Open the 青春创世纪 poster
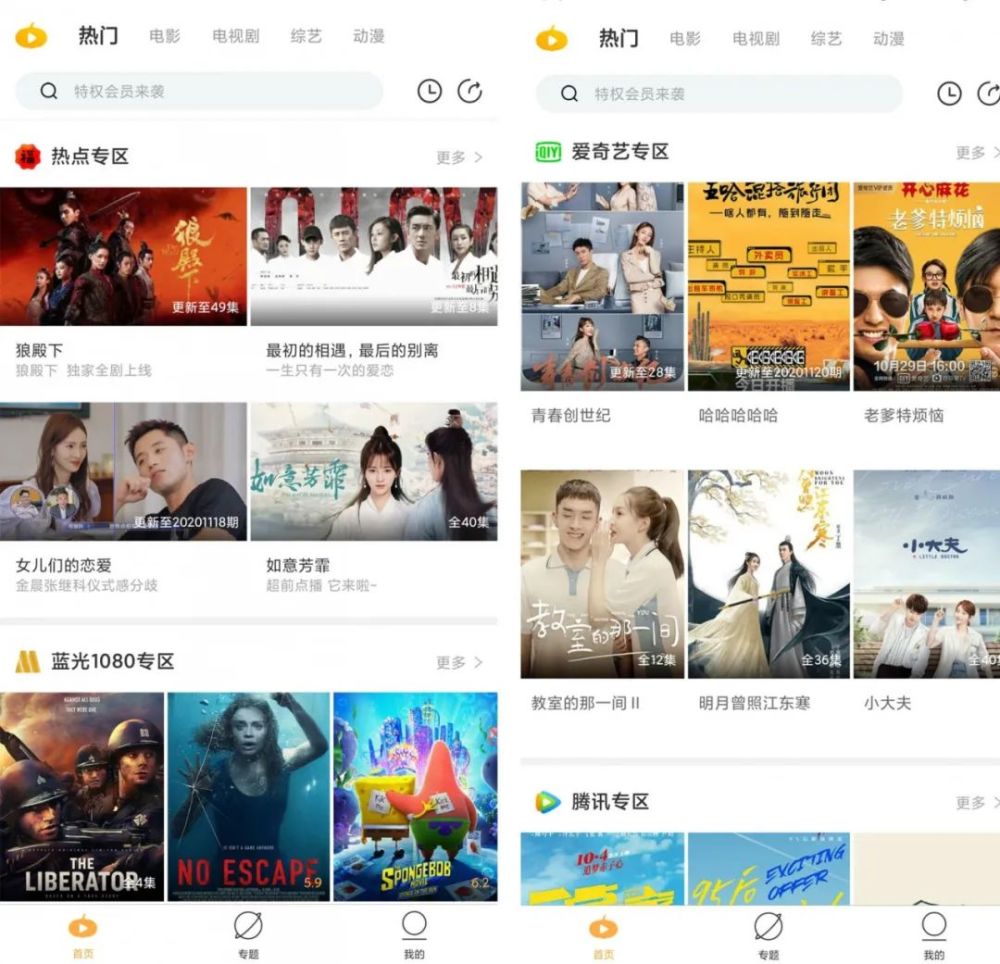The image size is (1000, 964). coord(602,286)
